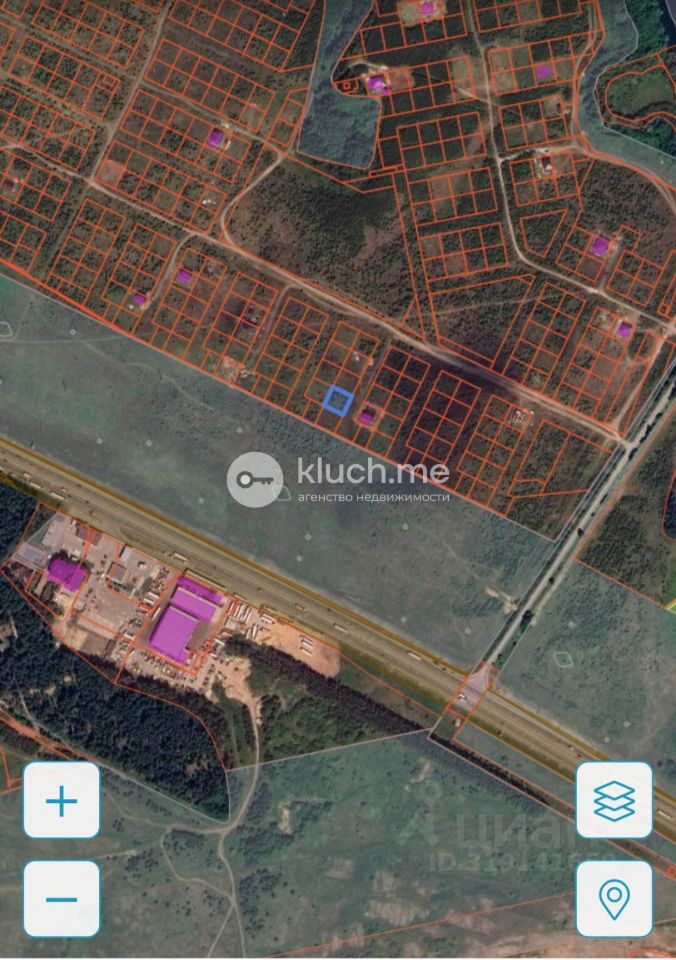Screen dimensions: 676x960
Task: Center the map on my location
Action: point(614,898)
